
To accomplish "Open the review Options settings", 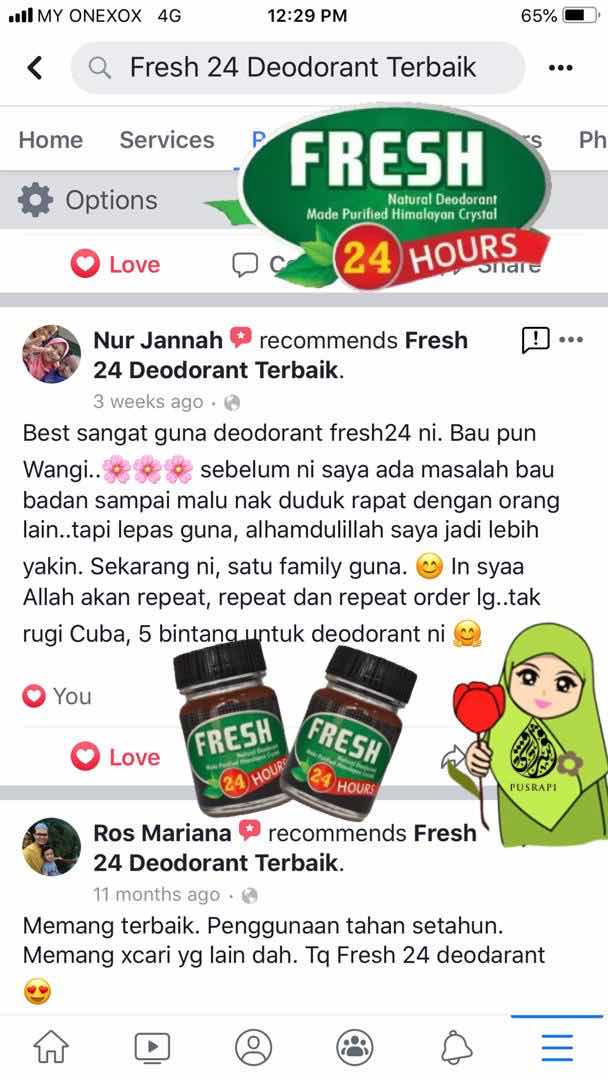I will (90, 200).
